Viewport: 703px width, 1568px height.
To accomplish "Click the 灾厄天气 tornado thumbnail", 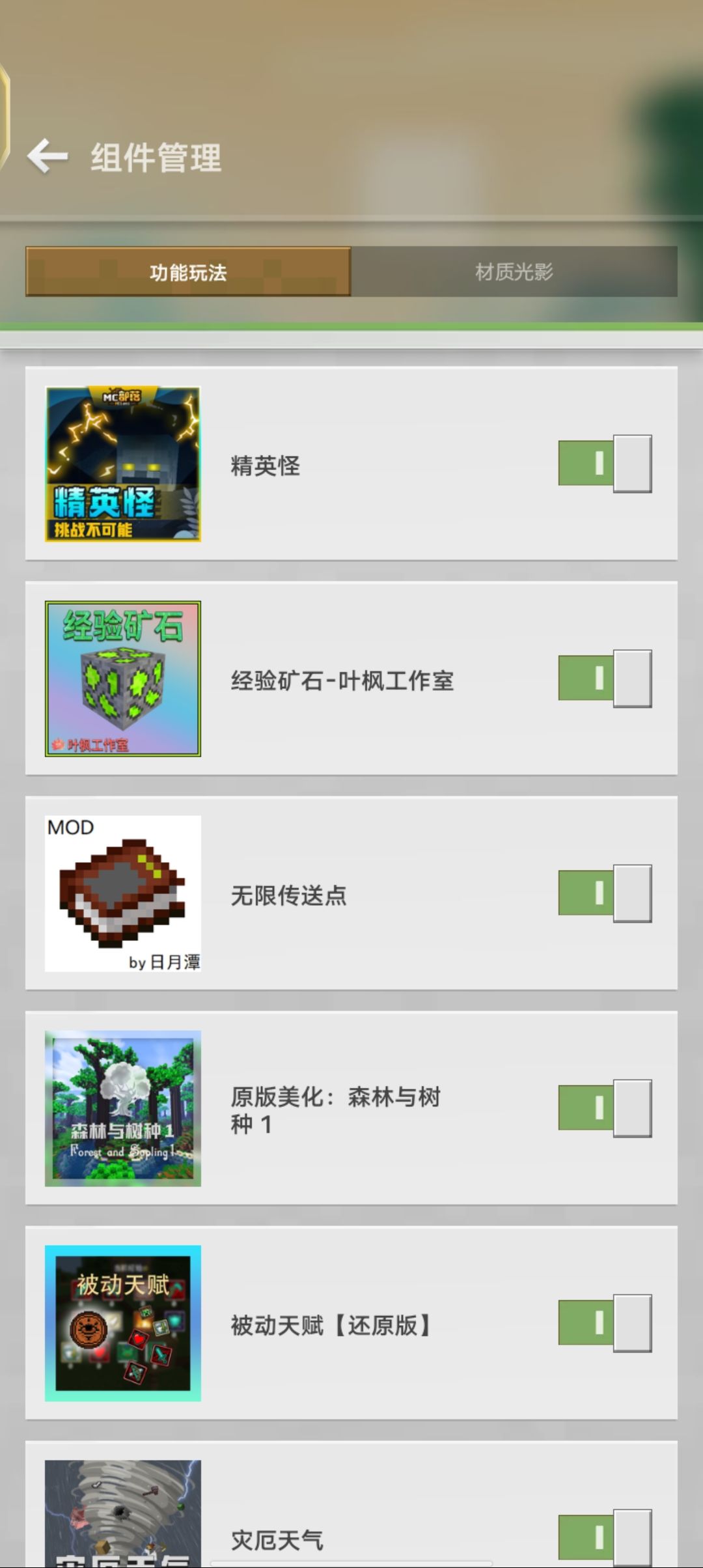I will (x=122, y=1517).
